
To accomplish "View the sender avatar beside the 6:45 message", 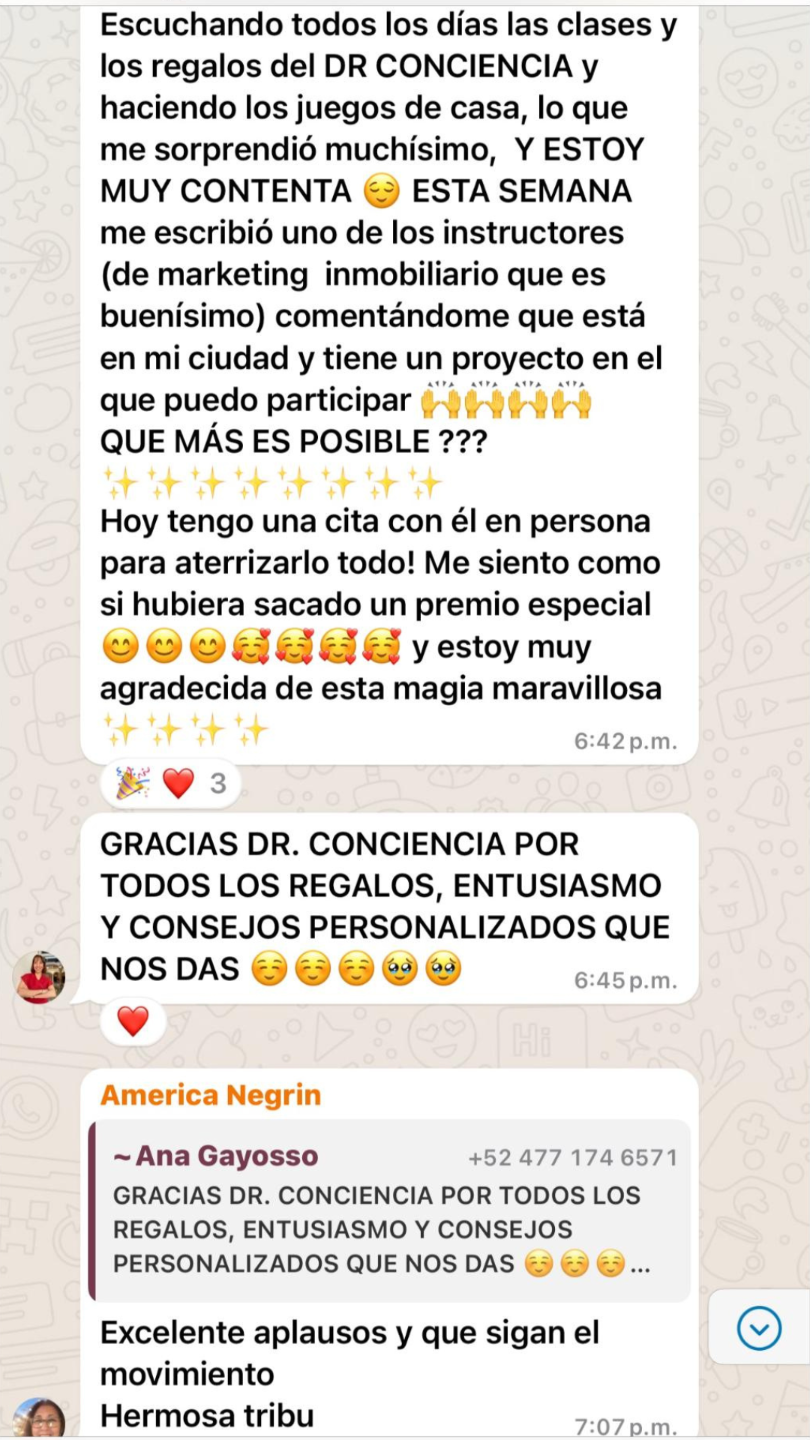I will pos(40,977).
